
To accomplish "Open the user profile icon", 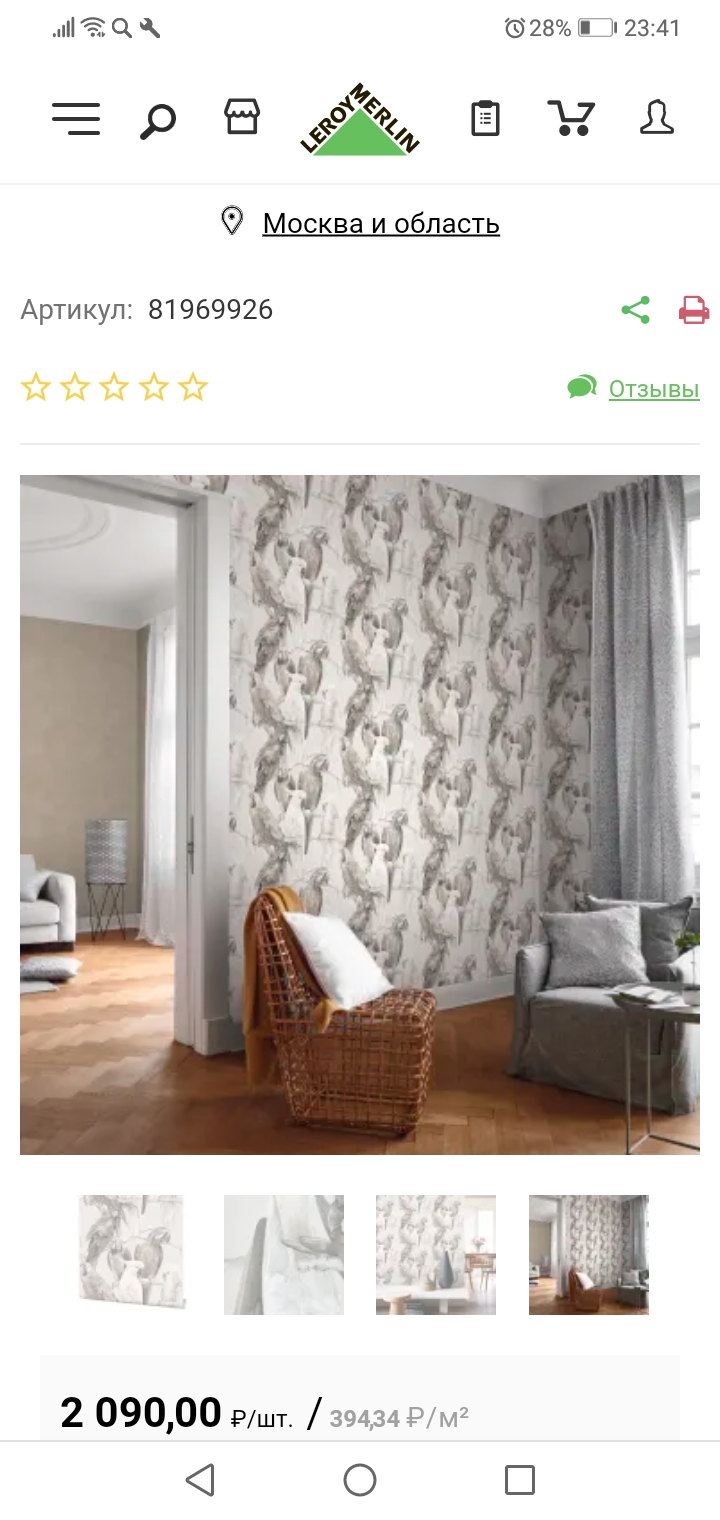I will point(657,117).
